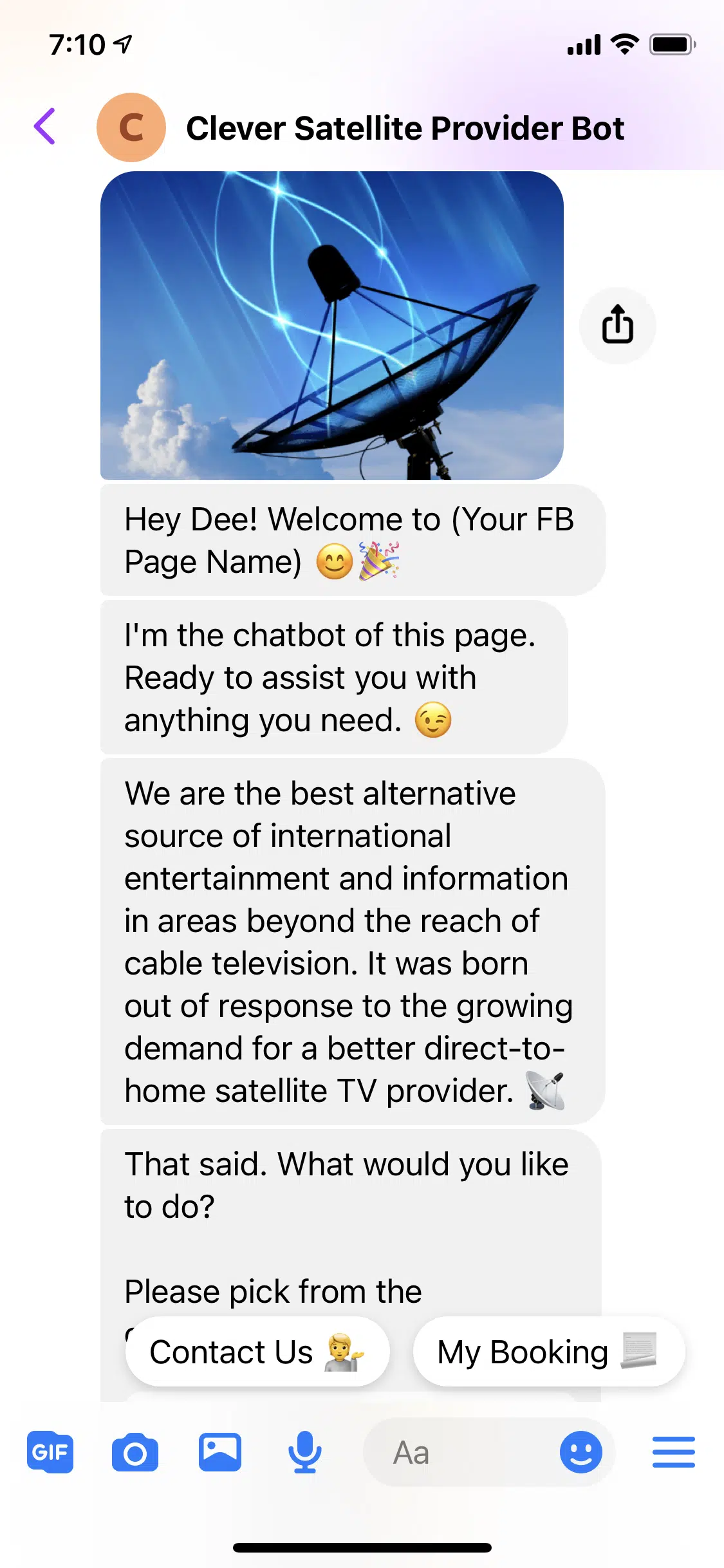Record a voice message
724x1568 pixels.
pos(304,1452)
